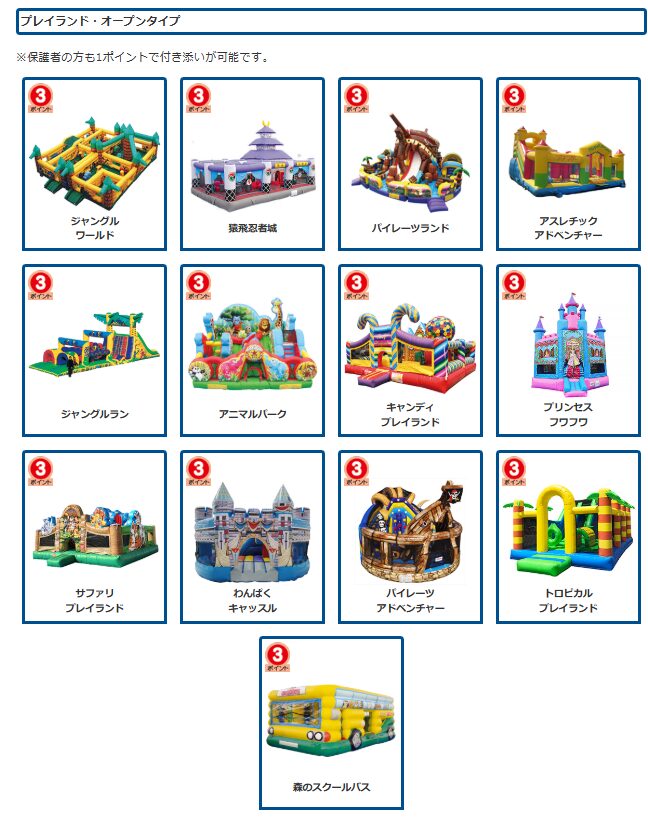The image size is (648, 820).
Task: View the パイレーツランド tile
Action: tap(410, 164)
